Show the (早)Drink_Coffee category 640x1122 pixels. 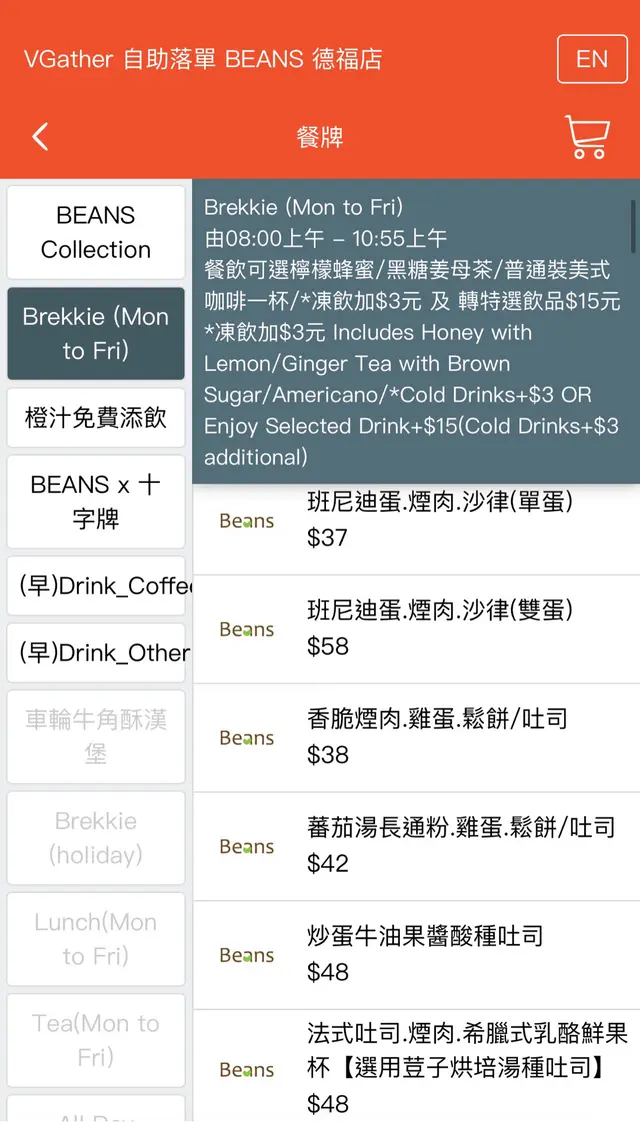[96, 586]
